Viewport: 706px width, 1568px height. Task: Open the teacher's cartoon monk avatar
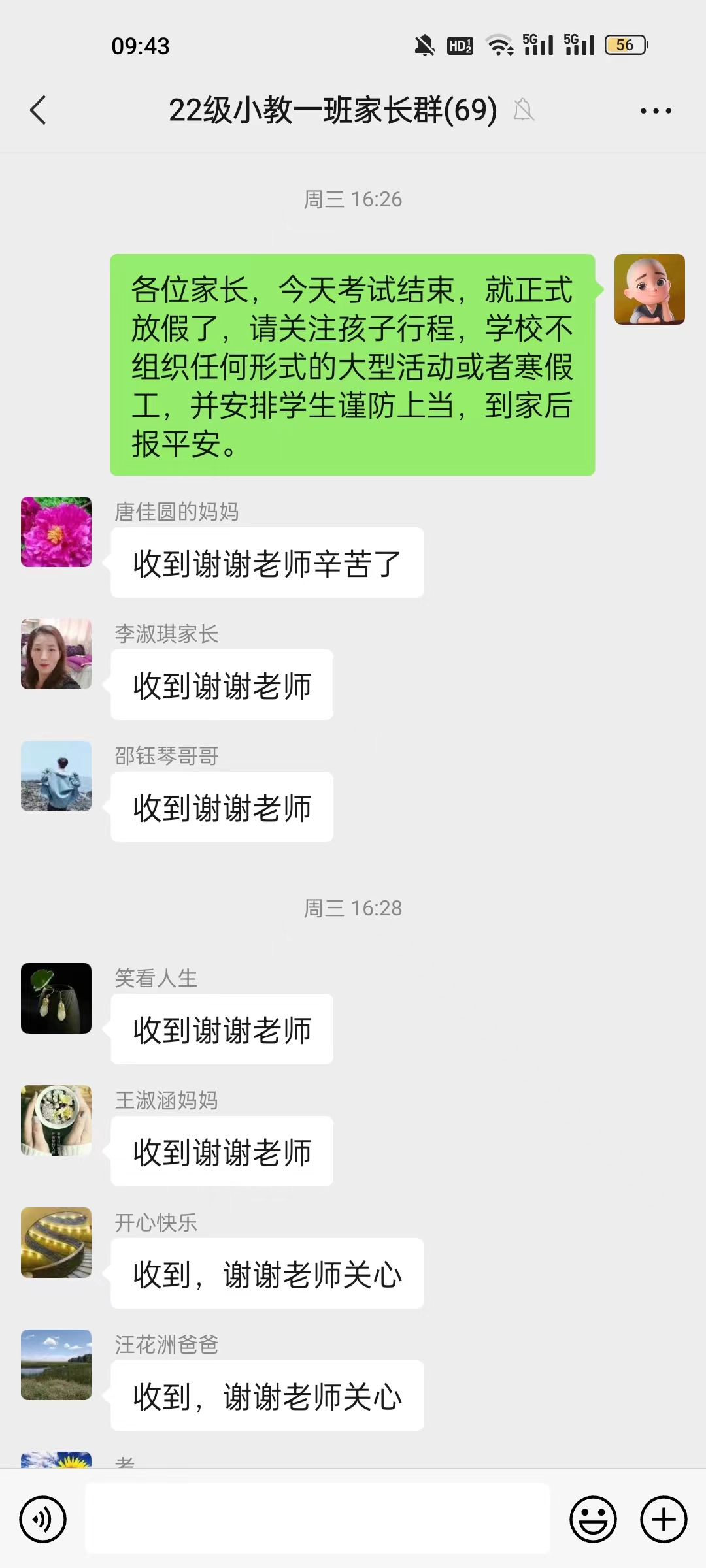649,289
